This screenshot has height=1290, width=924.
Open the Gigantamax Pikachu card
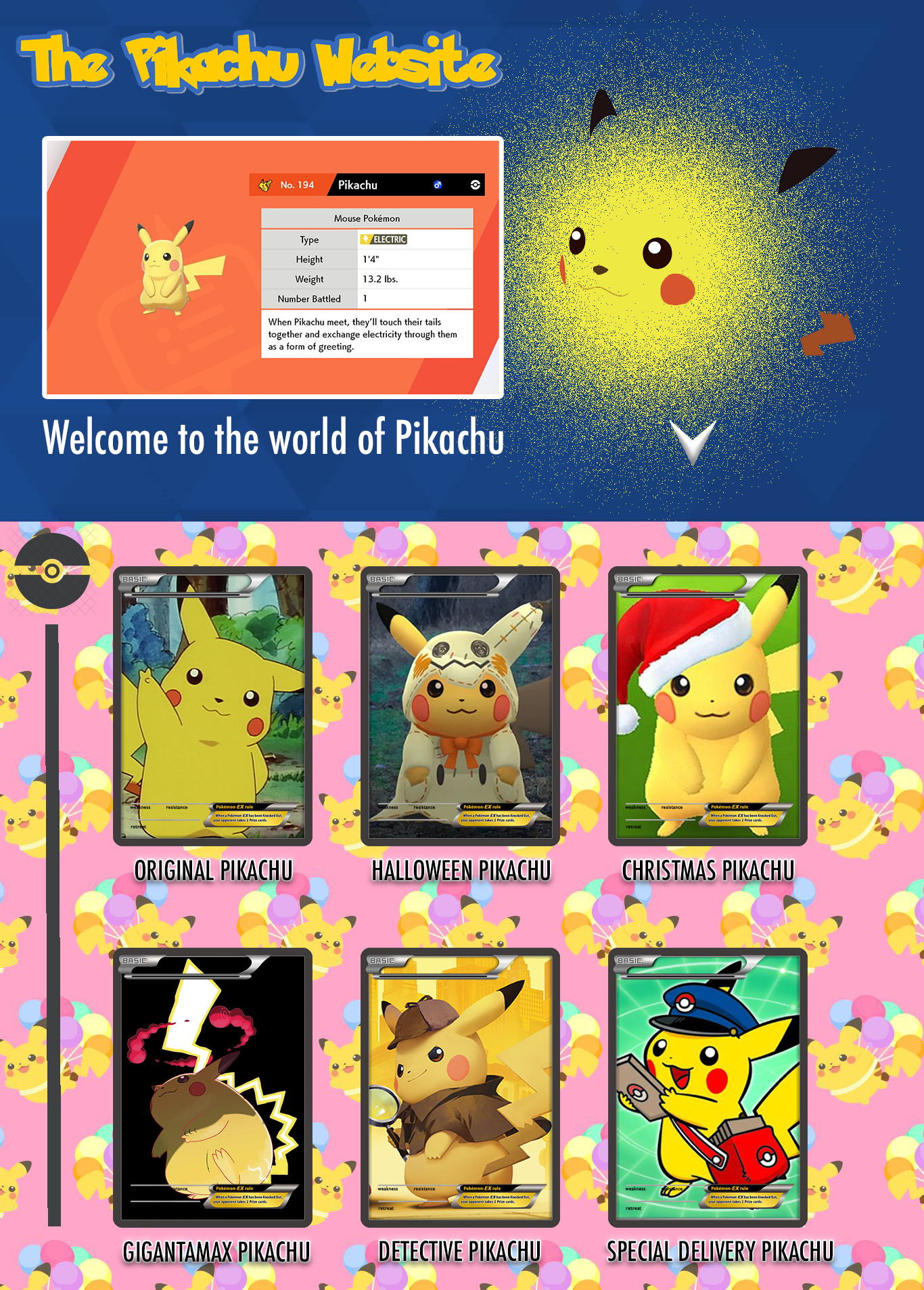[212, 1087]
